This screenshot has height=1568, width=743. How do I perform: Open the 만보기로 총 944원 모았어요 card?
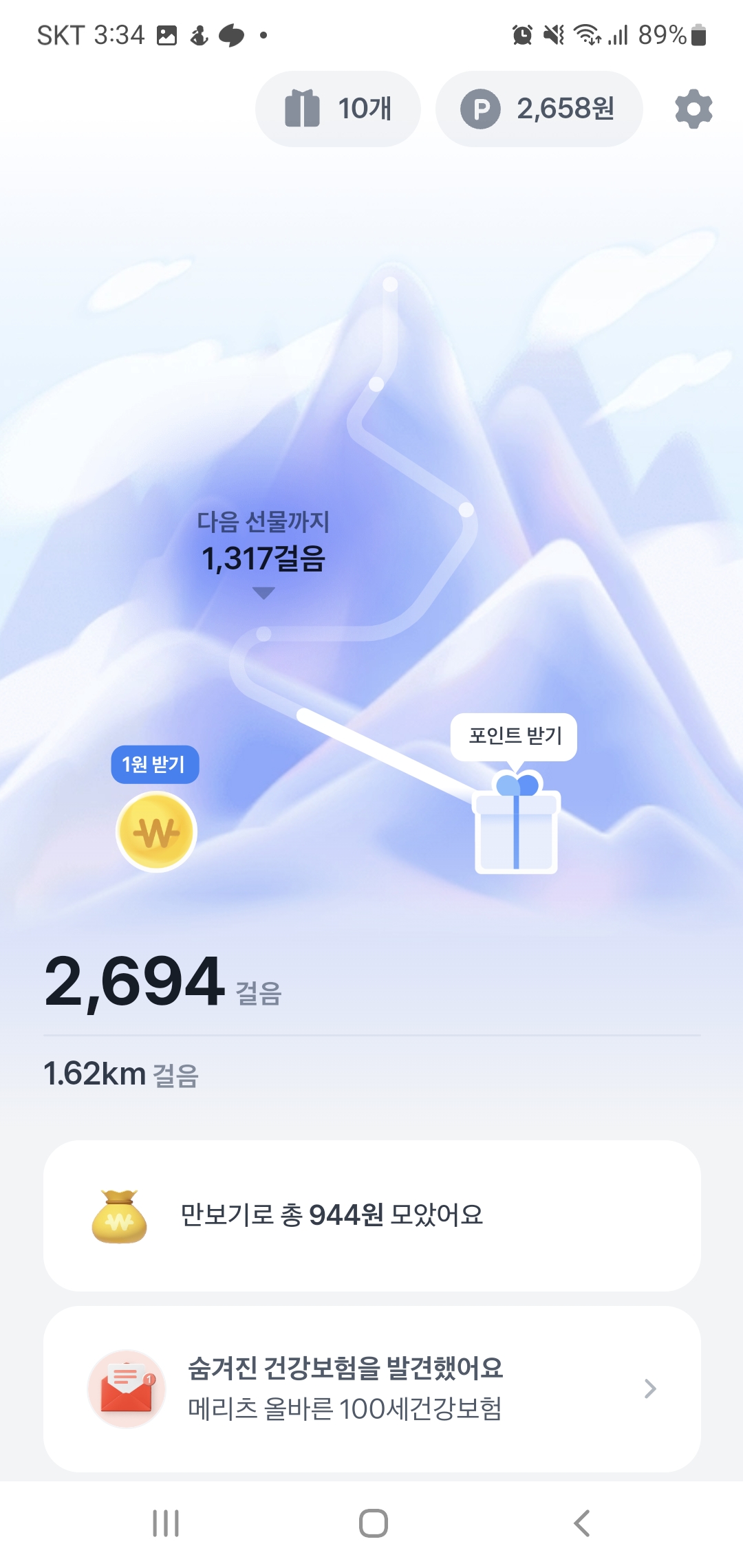pos(371,1215)
